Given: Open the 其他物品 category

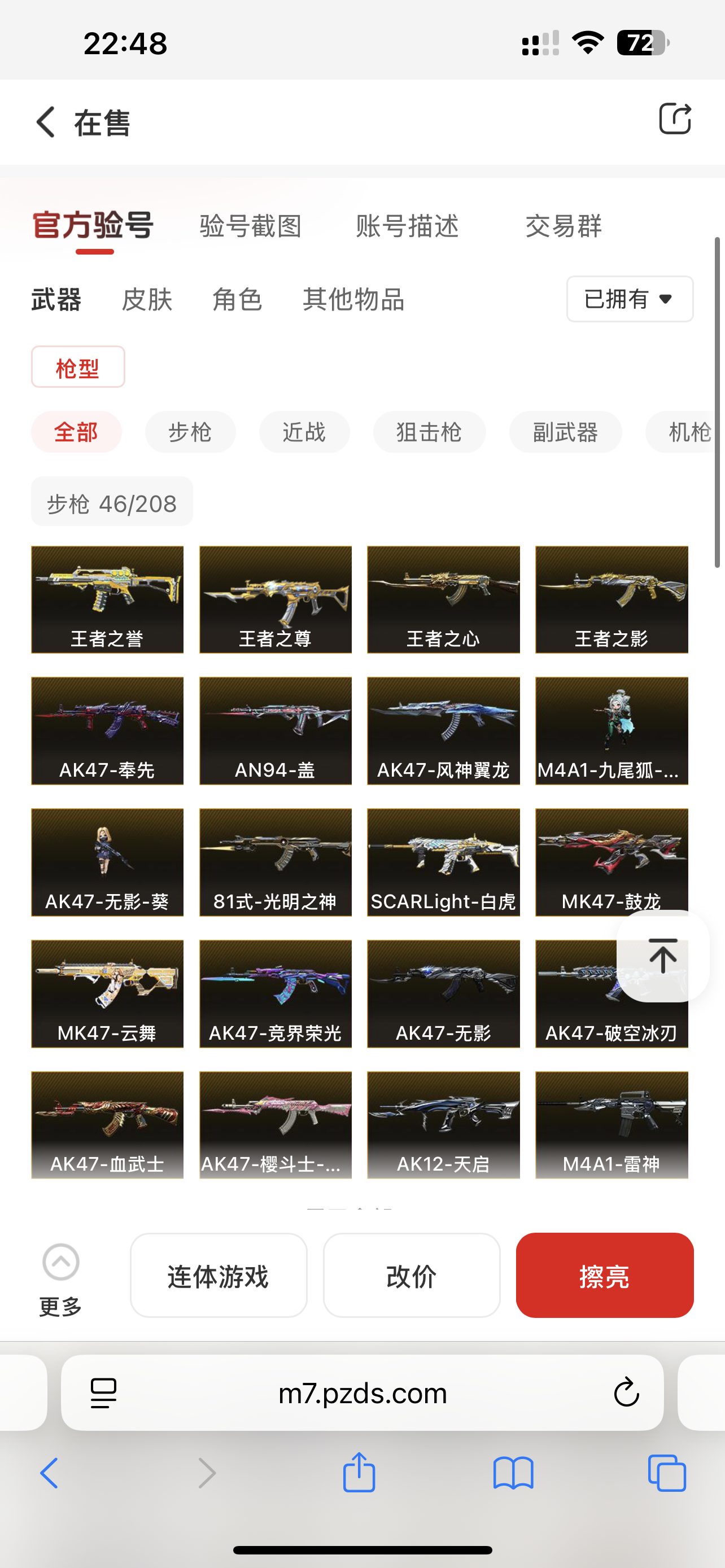Looking at the screenshot, I should [353, 300].
